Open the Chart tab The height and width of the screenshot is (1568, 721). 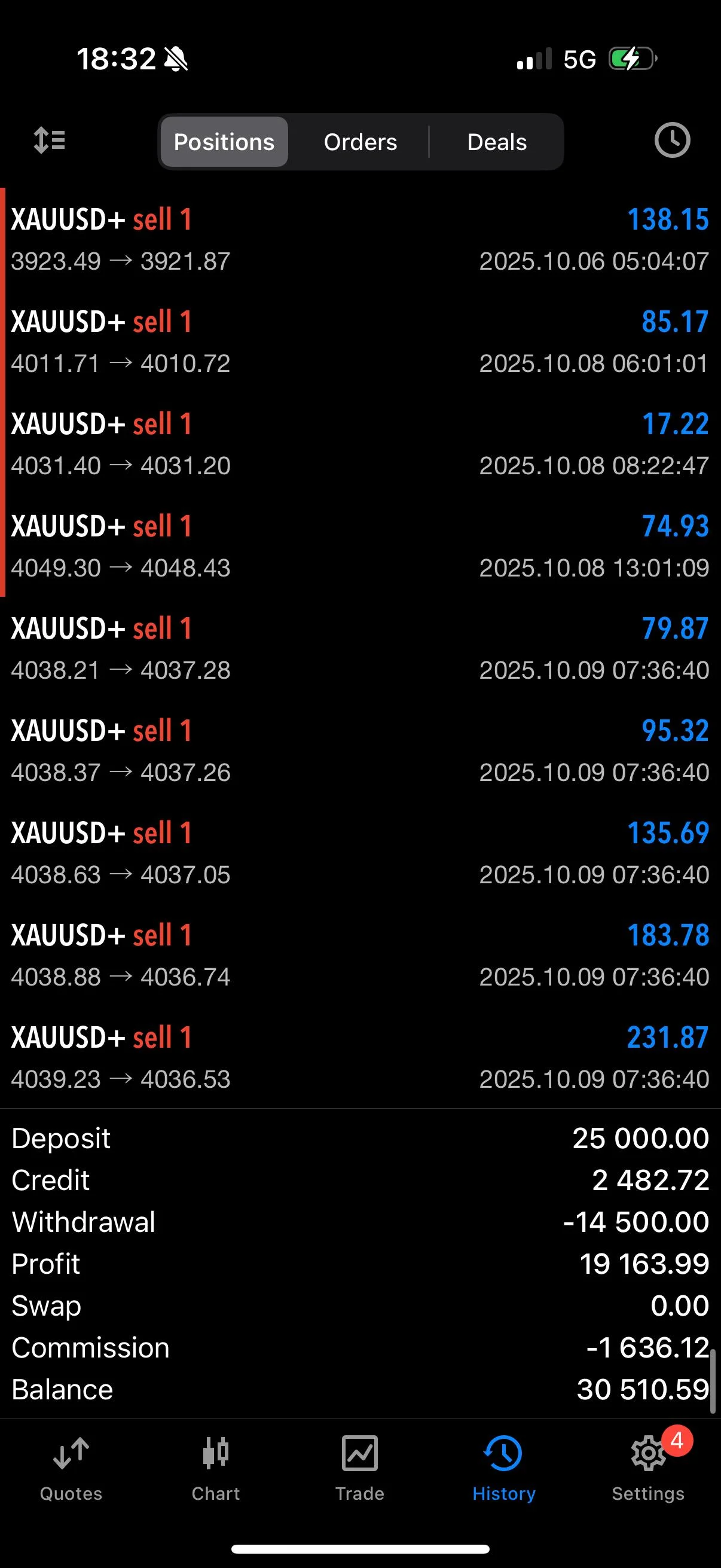[x=215, y=1468]
